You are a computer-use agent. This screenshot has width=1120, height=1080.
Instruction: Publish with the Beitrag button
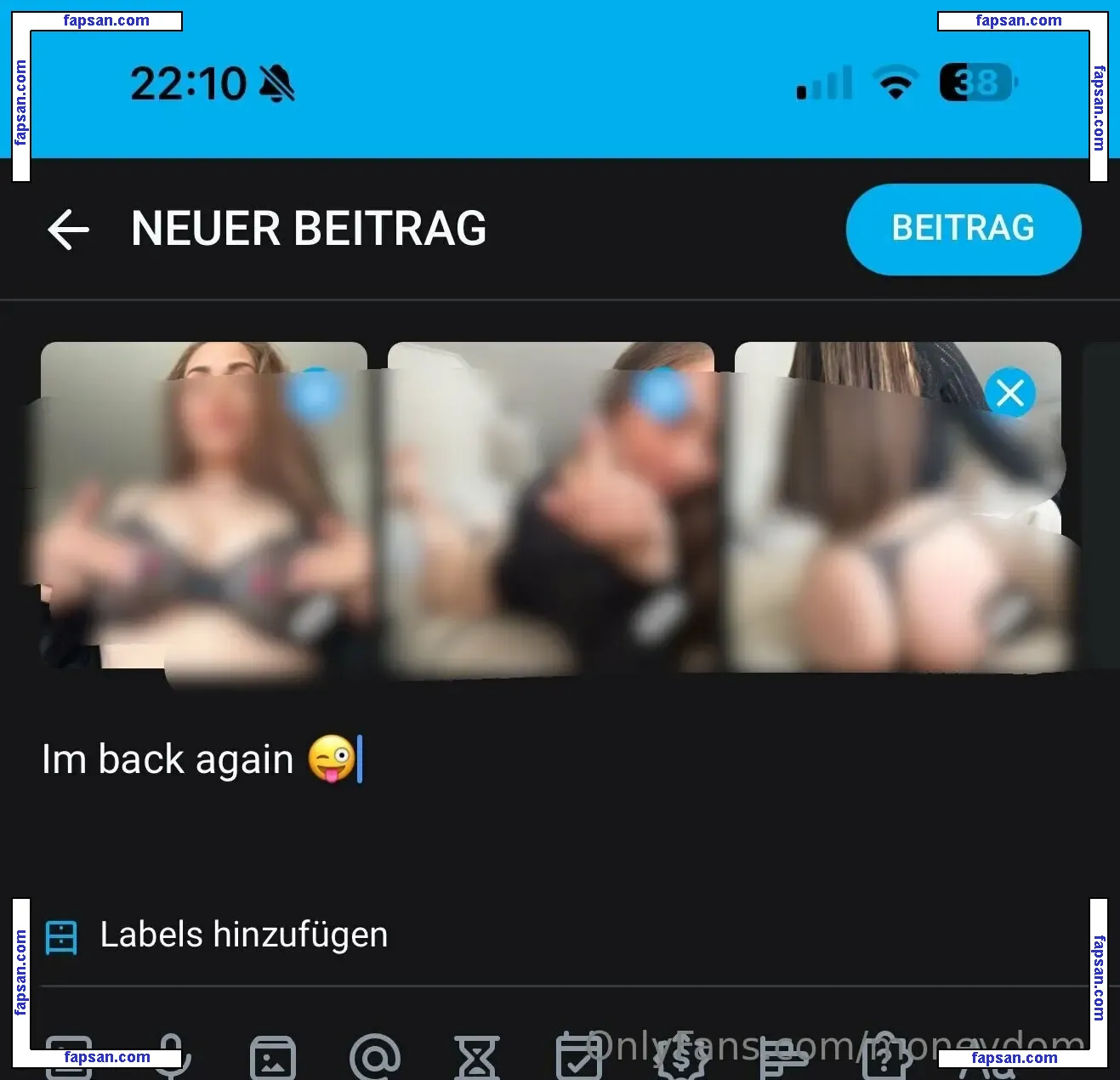pyautogui.click(x=963, y=229)
